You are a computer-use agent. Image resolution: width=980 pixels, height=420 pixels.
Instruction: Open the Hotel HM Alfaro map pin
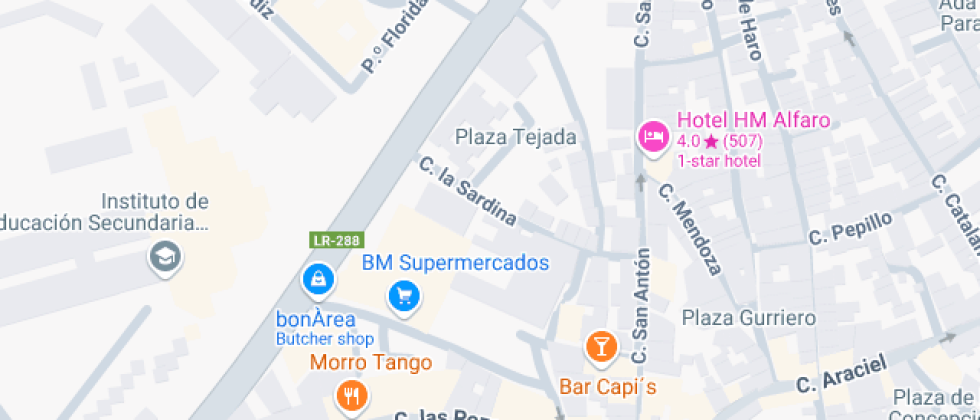(652, 136)
